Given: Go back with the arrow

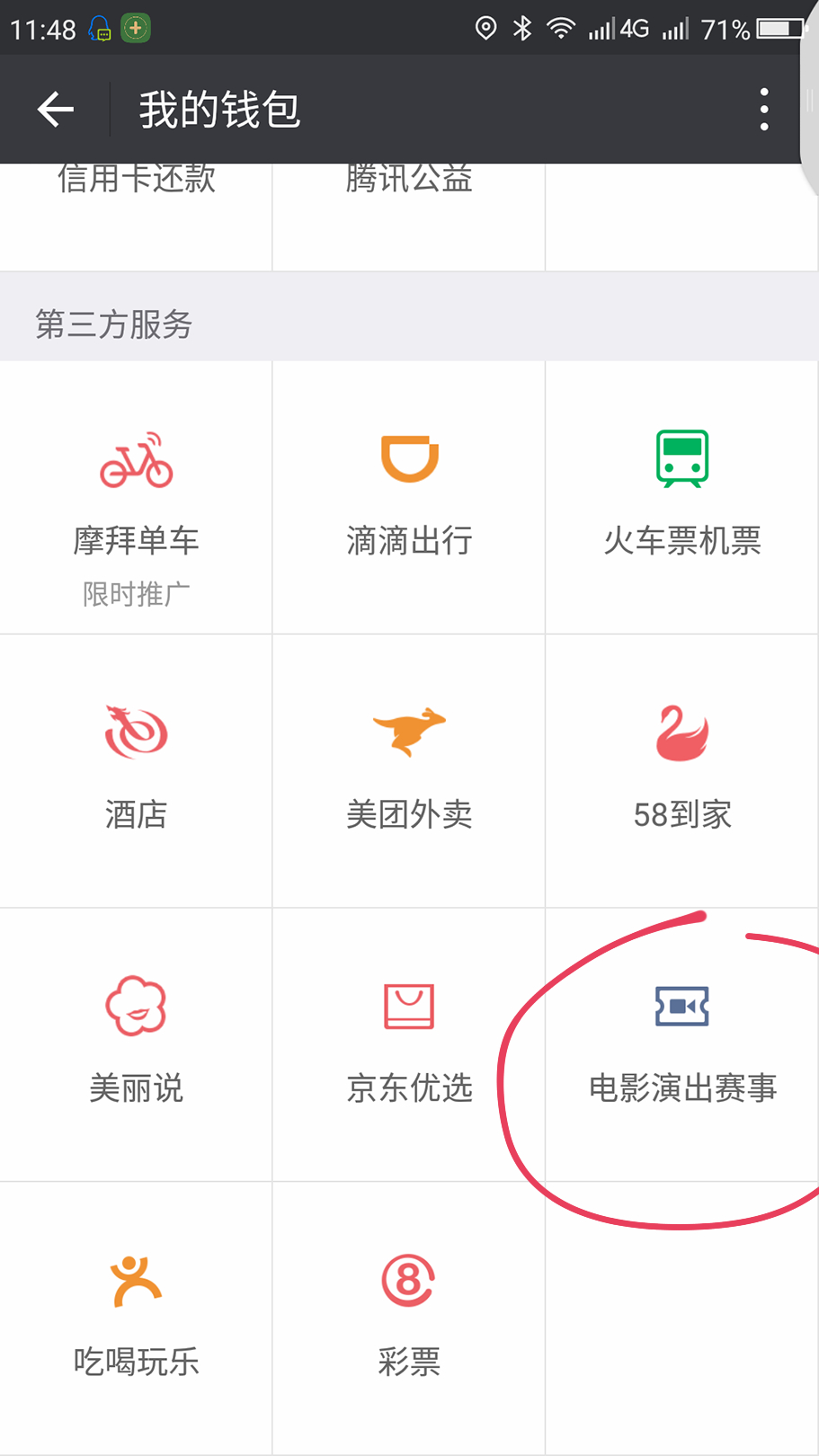Looking at the screenshot, I should tap(54, 108).
